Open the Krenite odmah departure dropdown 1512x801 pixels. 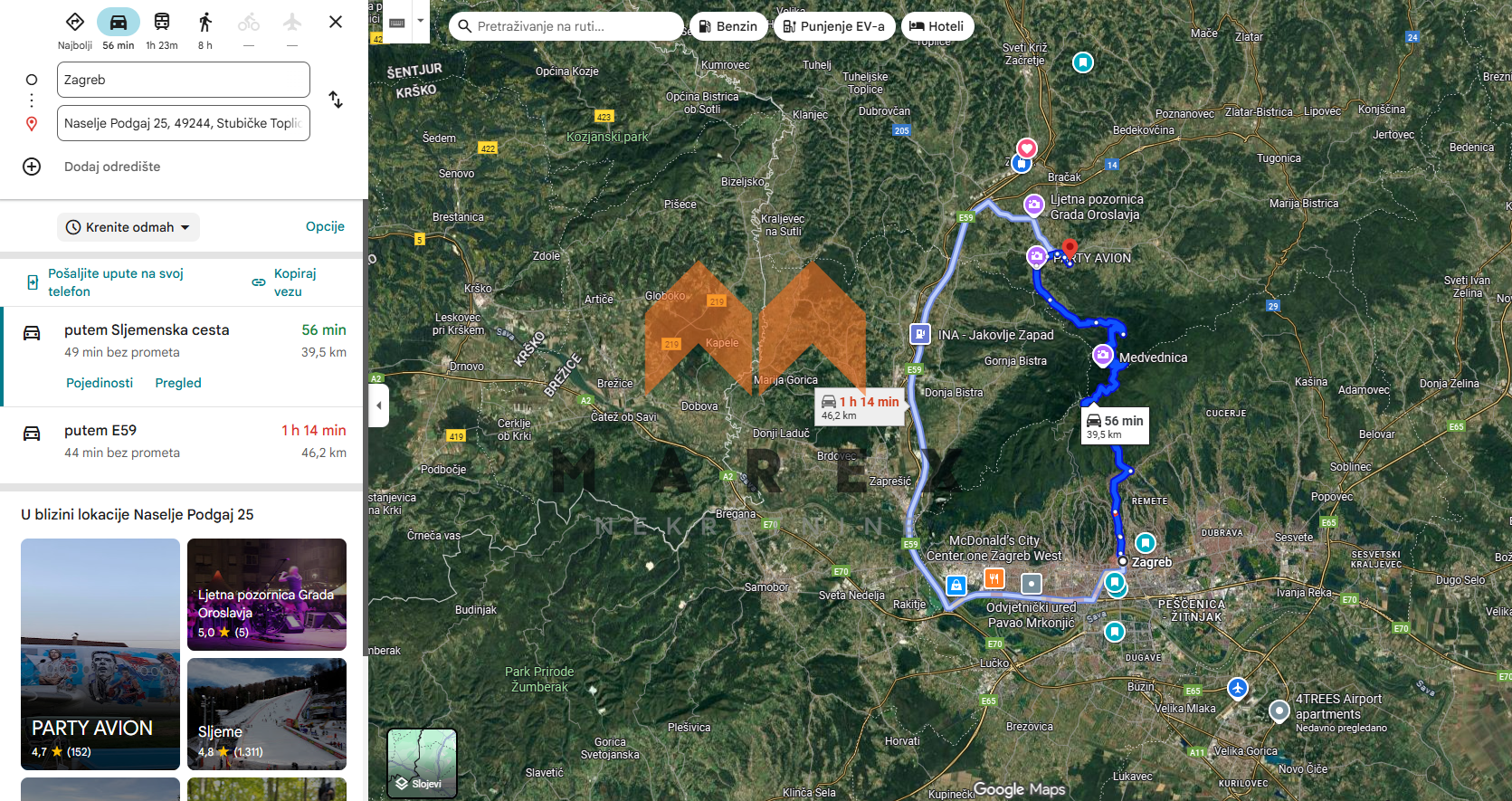pyautogui.click(x=128, y=227)
